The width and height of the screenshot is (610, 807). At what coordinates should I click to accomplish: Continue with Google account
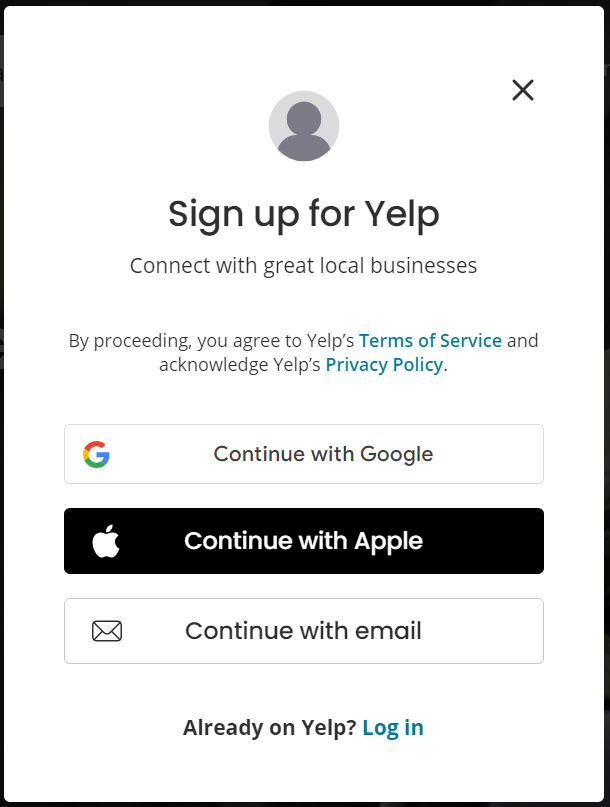[303, 454]
